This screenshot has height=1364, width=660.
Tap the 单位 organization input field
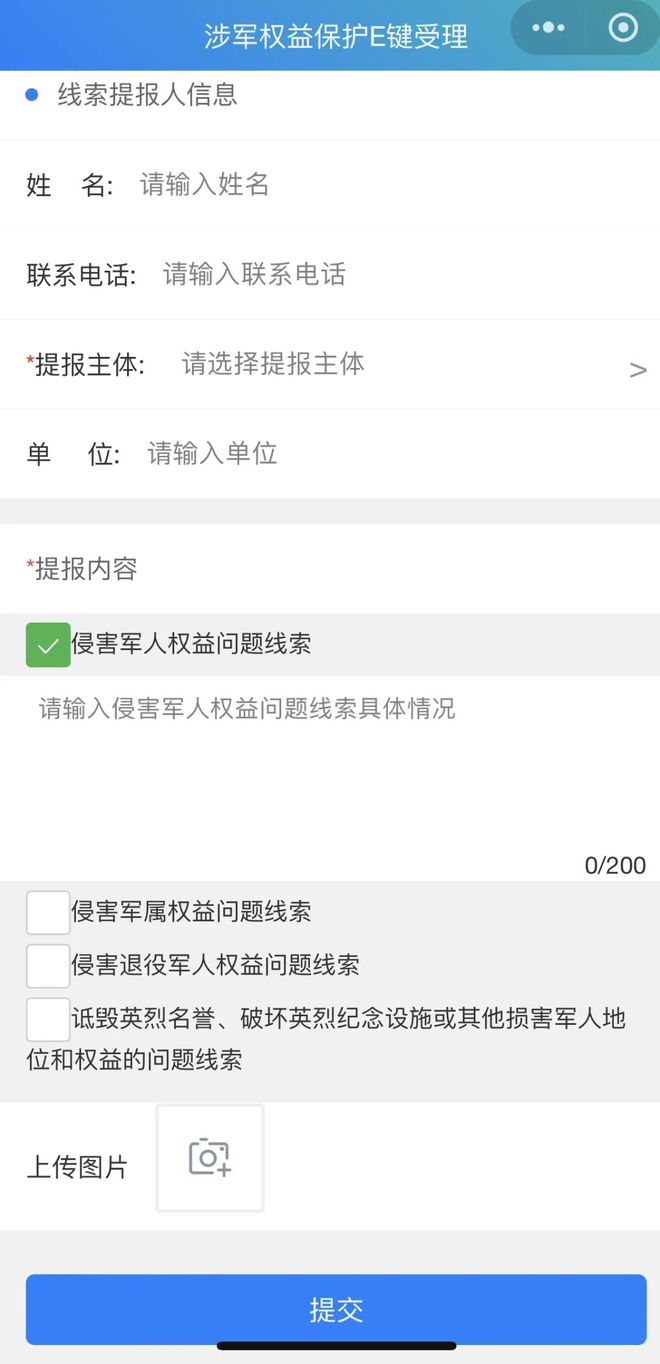396,454
